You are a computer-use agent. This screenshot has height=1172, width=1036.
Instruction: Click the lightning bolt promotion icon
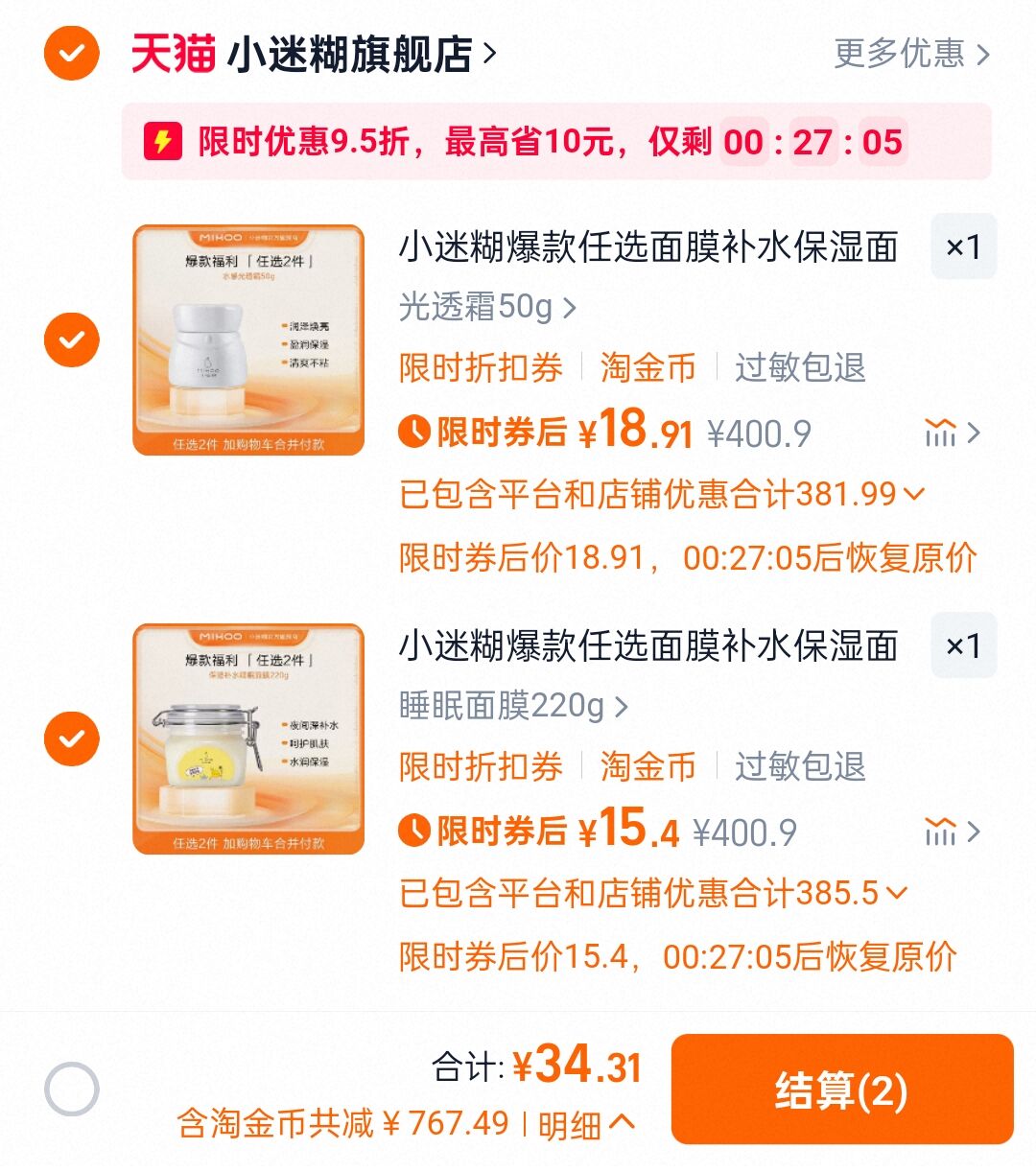click(161, 142)
